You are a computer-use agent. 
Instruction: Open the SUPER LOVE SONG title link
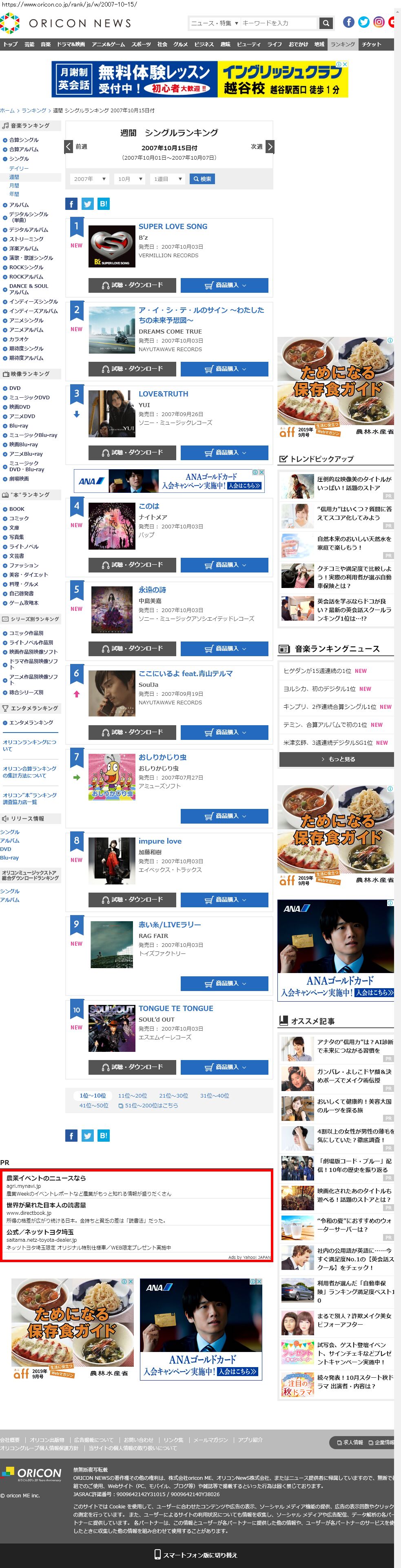173,227
